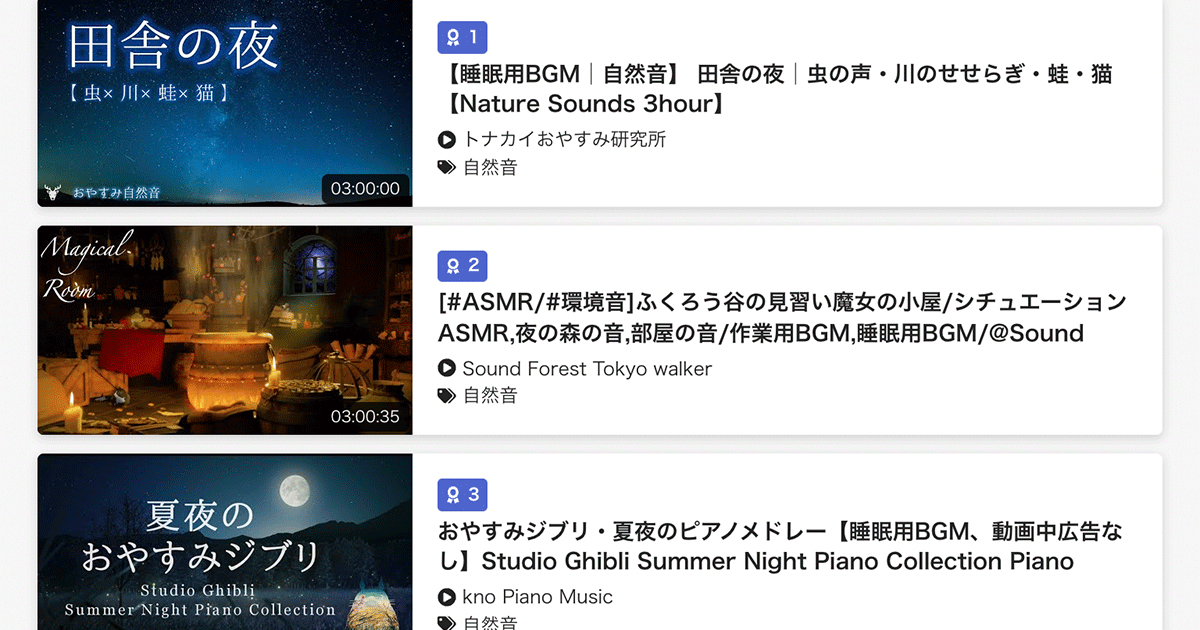Open the 田舎の夜 video thumbnail
Screen dimensions: 1200x630
click(224, 103)
